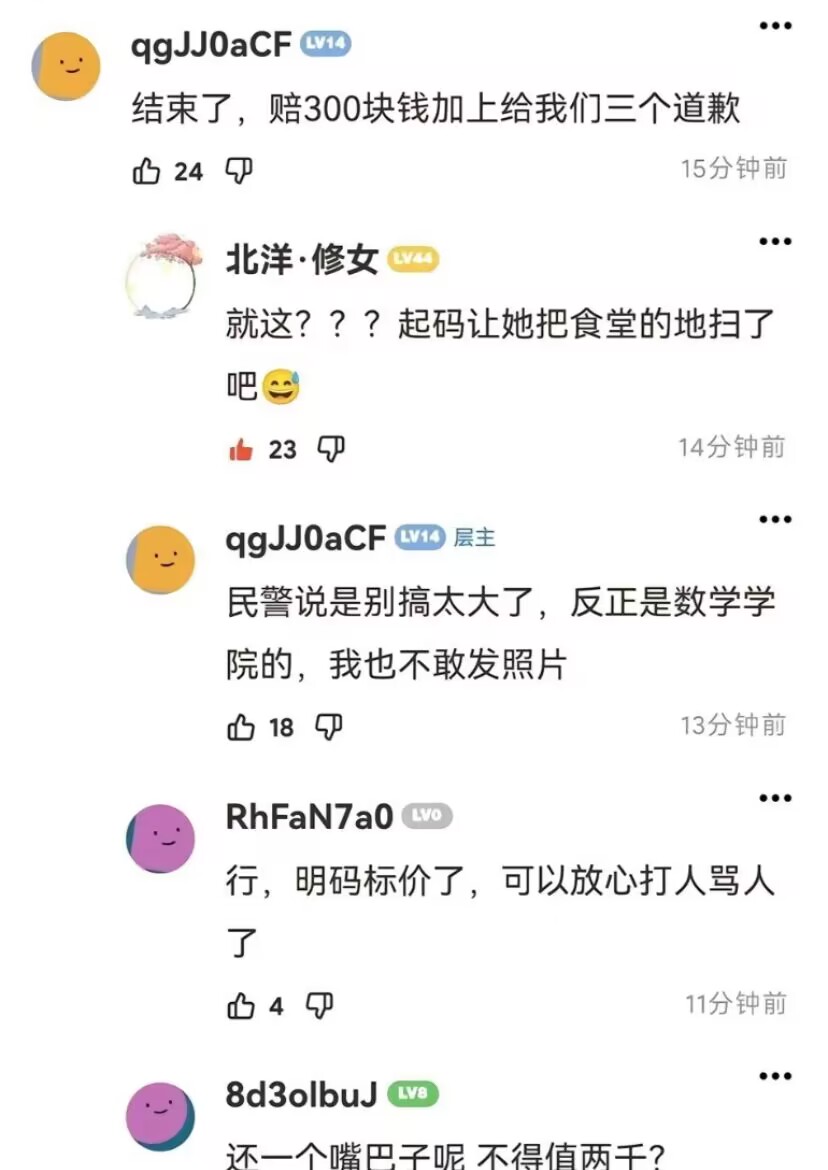Viewport: 828px width, 1170px height.
Task: Click the 15分钟前 timestamp on the first comment
Action: coord(733,170)
